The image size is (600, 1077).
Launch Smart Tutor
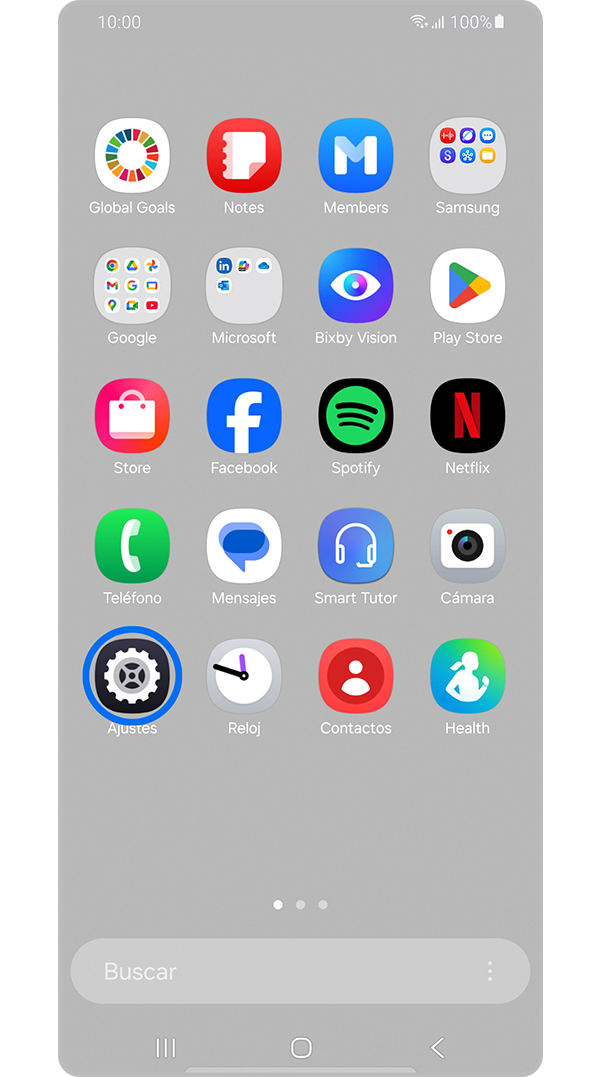pos(356,545)
